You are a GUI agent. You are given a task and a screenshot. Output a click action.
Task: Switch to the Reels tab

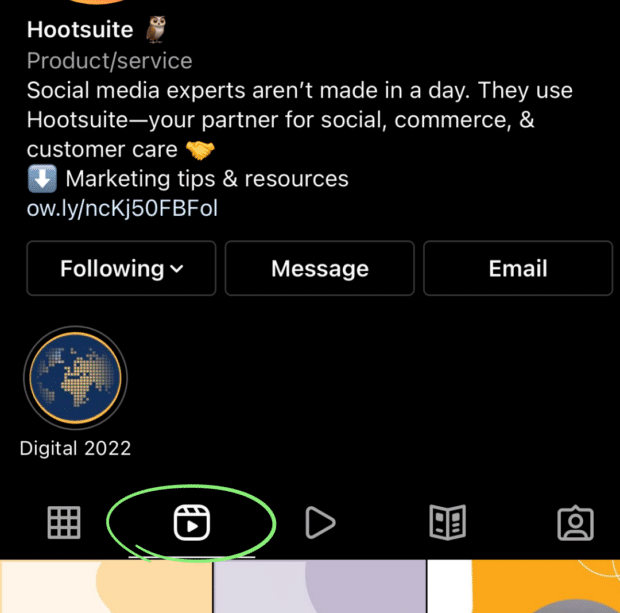coord(191,522)
